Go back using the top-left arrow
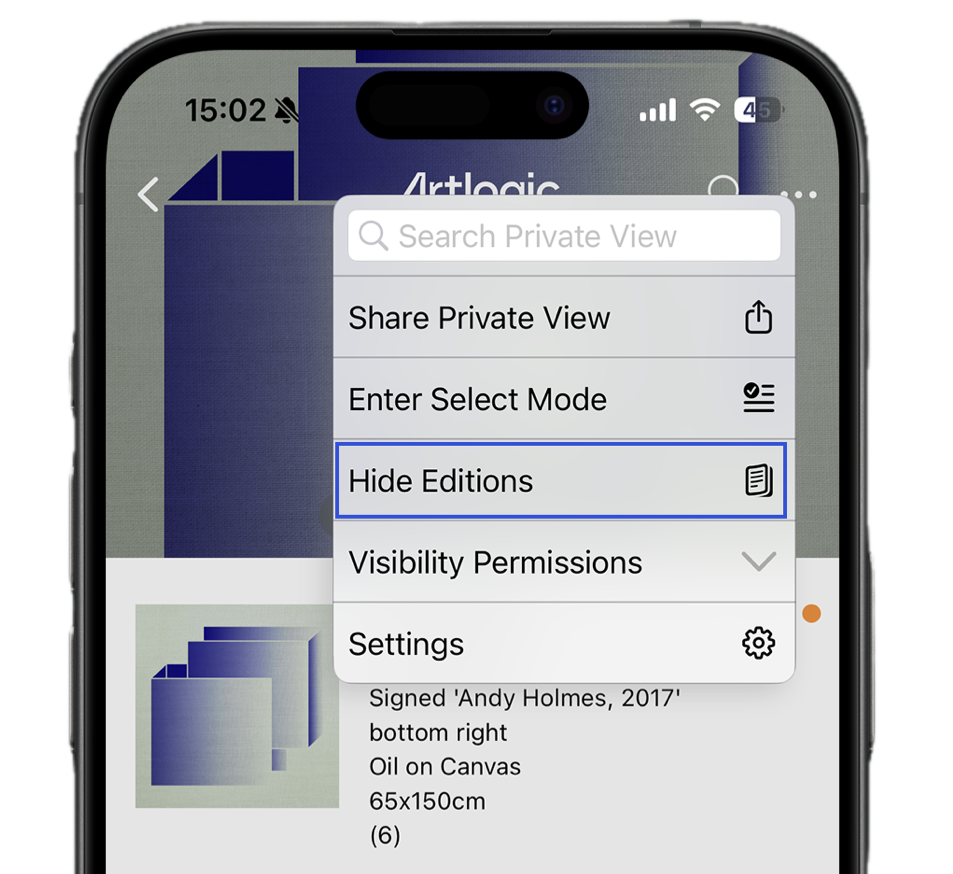 148,194
